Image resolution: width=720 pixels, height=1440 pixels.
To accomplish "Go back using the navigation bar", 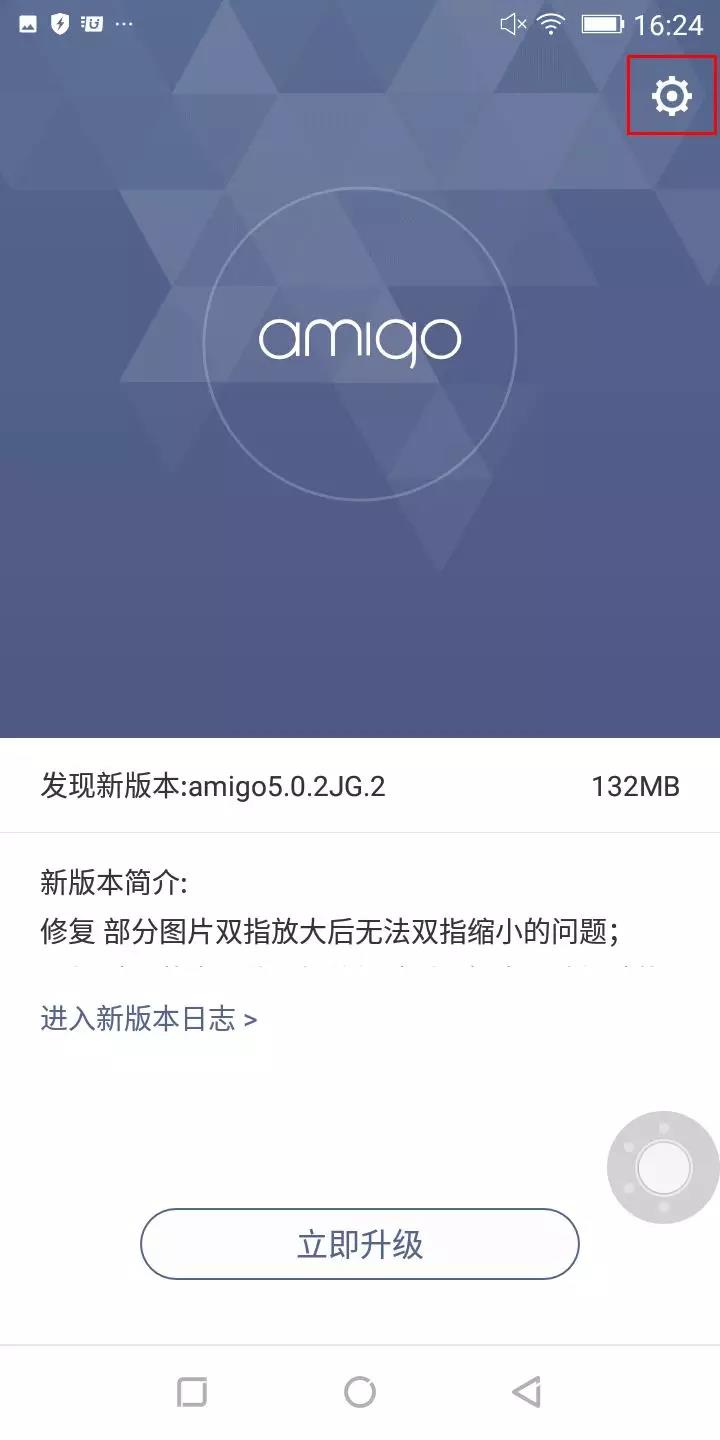I will [x=526, y=1392].
